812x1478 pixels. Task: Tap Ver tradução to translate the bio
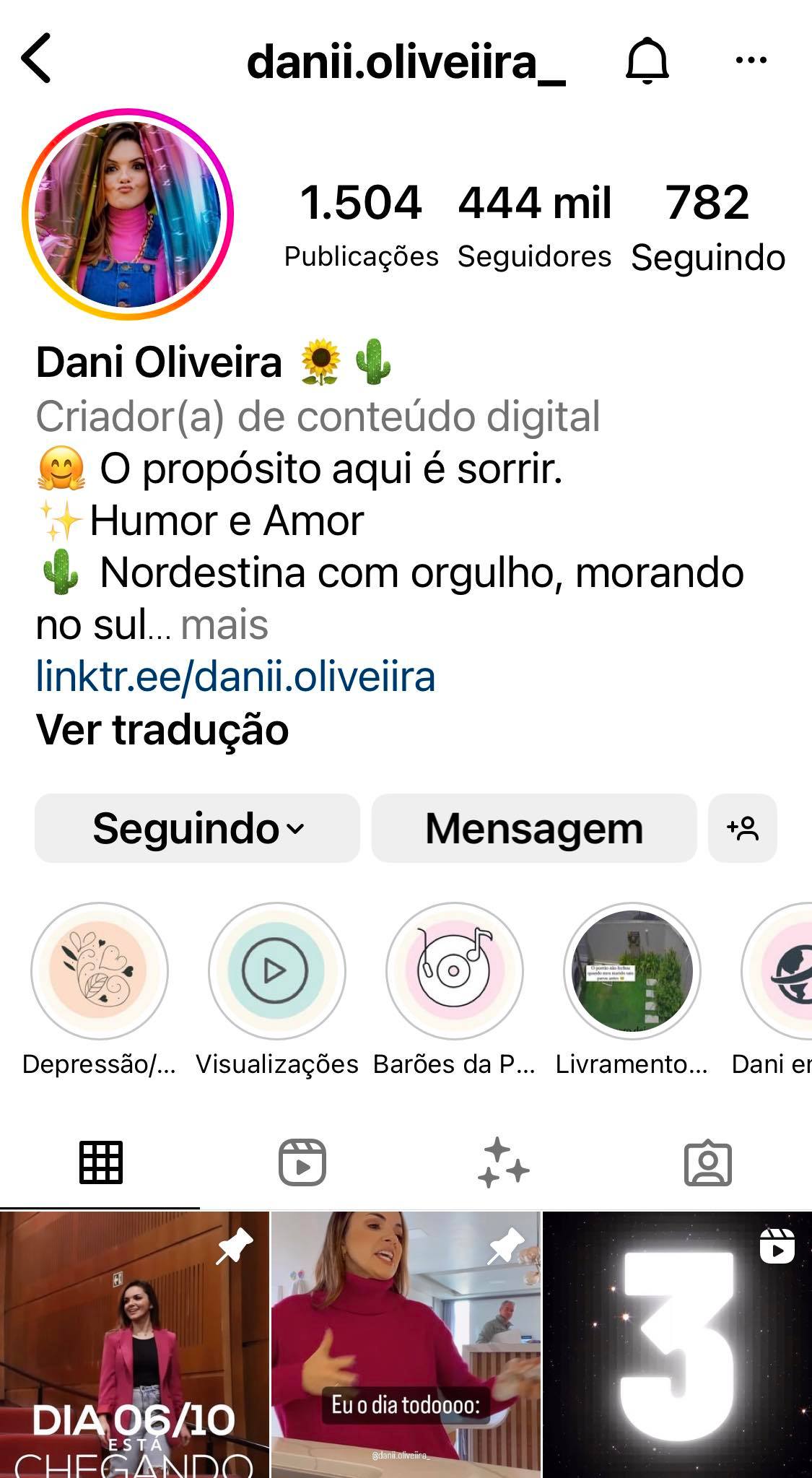[x=162, y=729]
